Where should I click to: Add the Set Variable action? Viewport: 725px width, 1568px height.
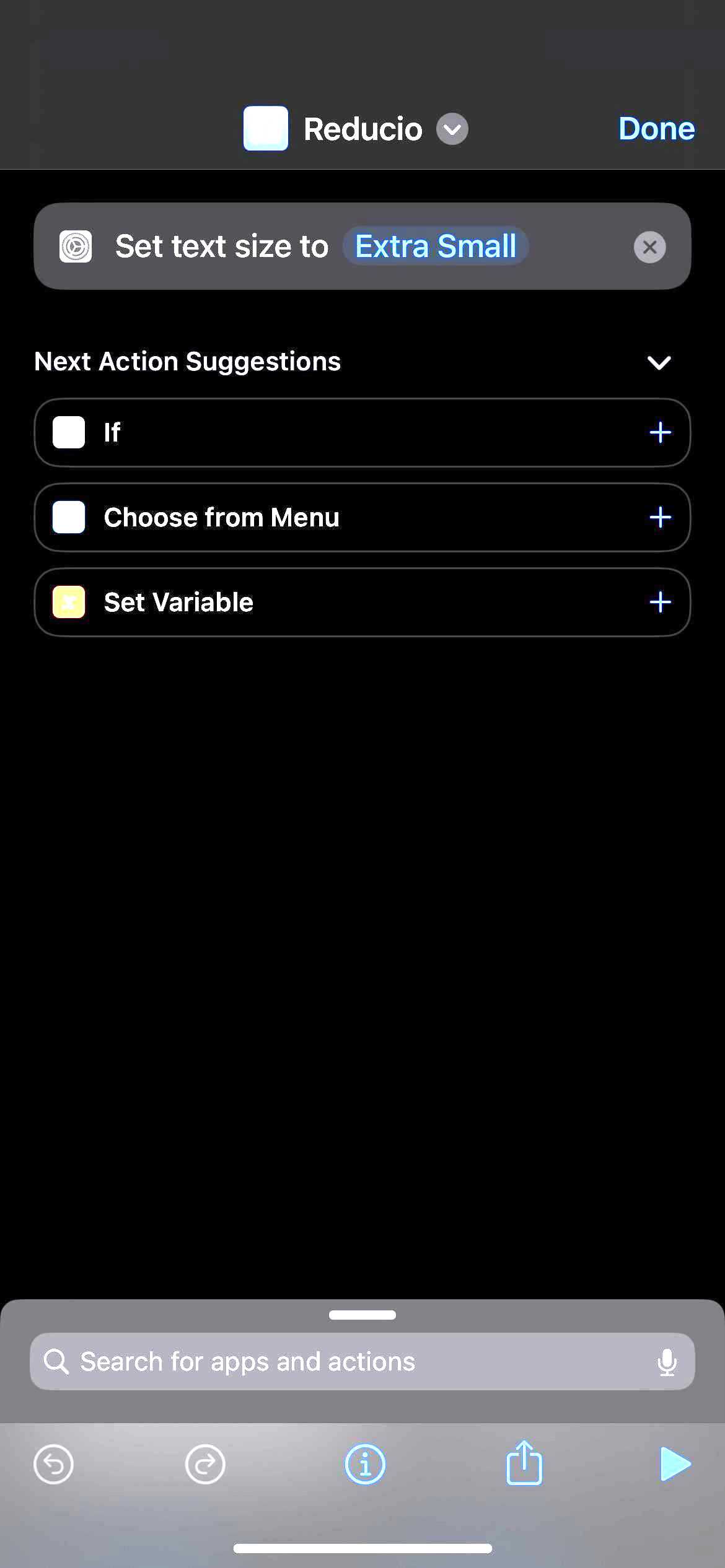(660, 602)
